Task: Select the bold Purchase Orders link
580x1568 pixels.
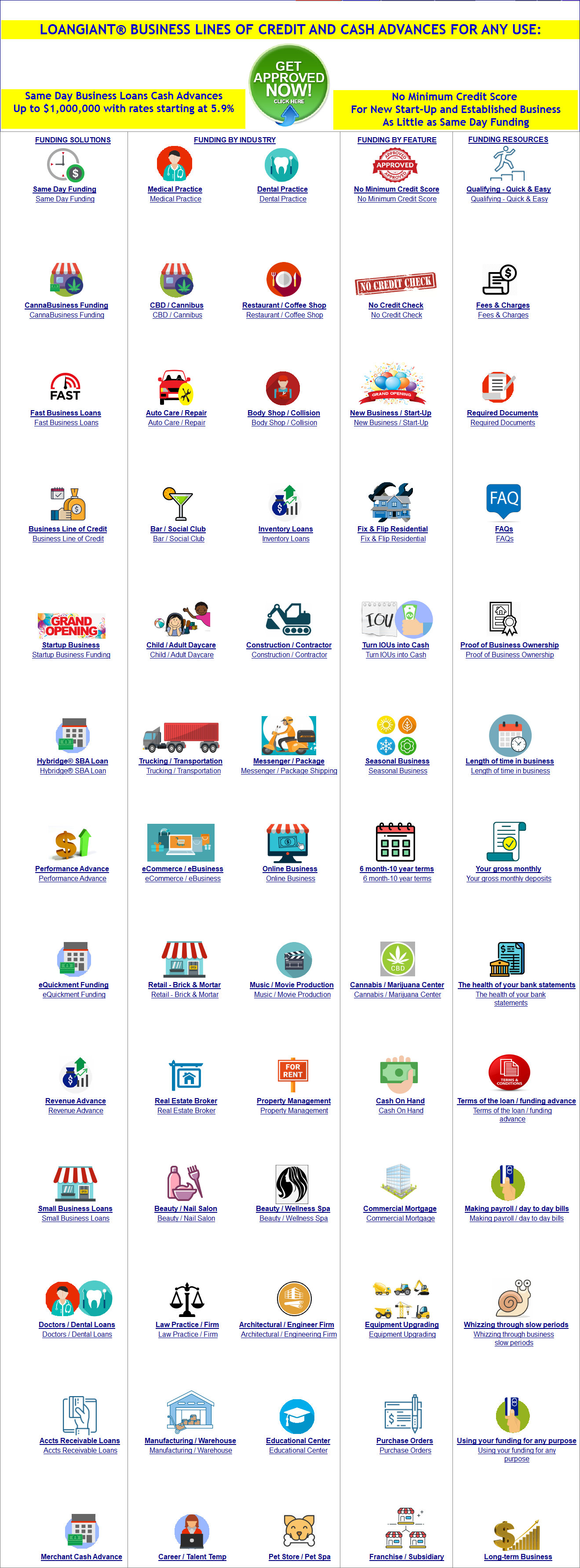Action: click(x=405, y=1440)
